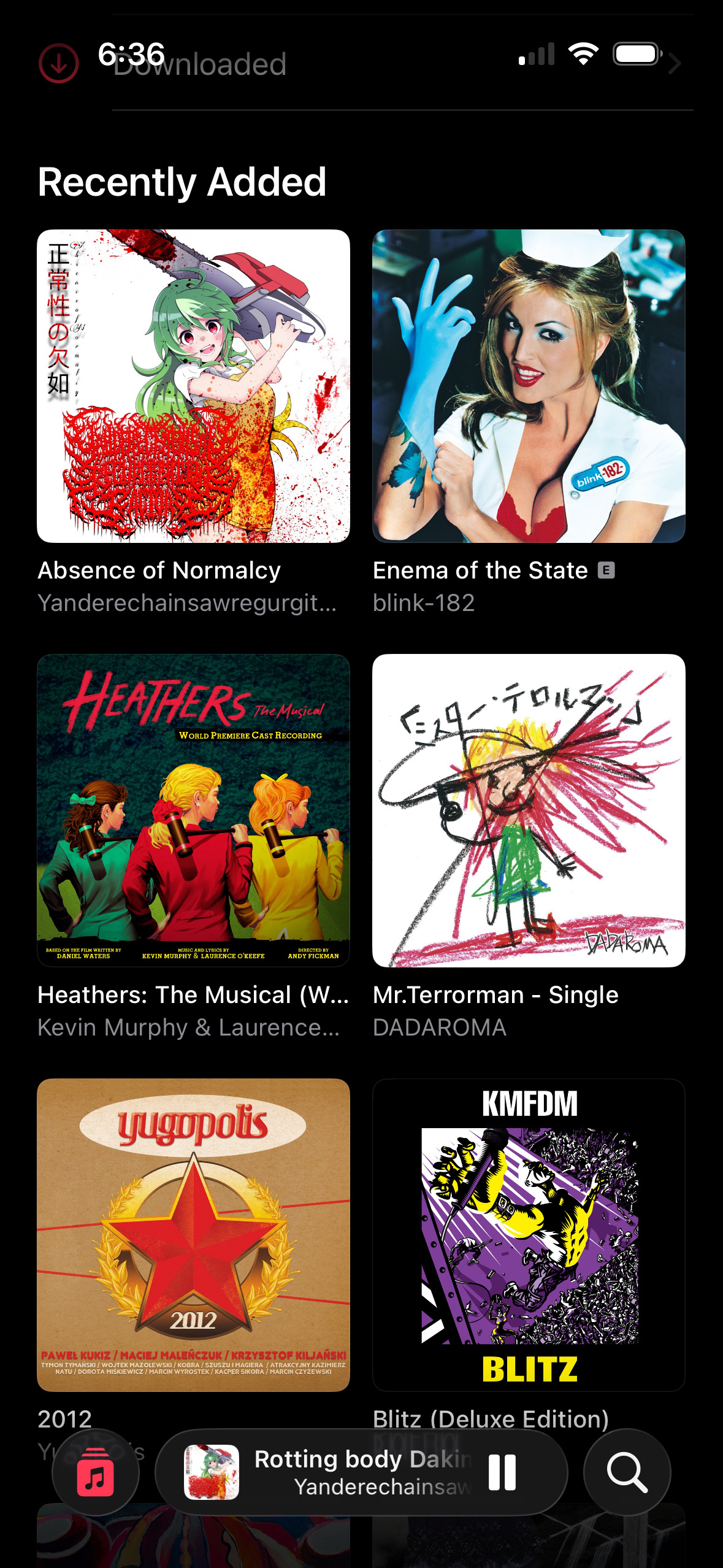Expand the Rotting body mini player

tap(343, 1472)
